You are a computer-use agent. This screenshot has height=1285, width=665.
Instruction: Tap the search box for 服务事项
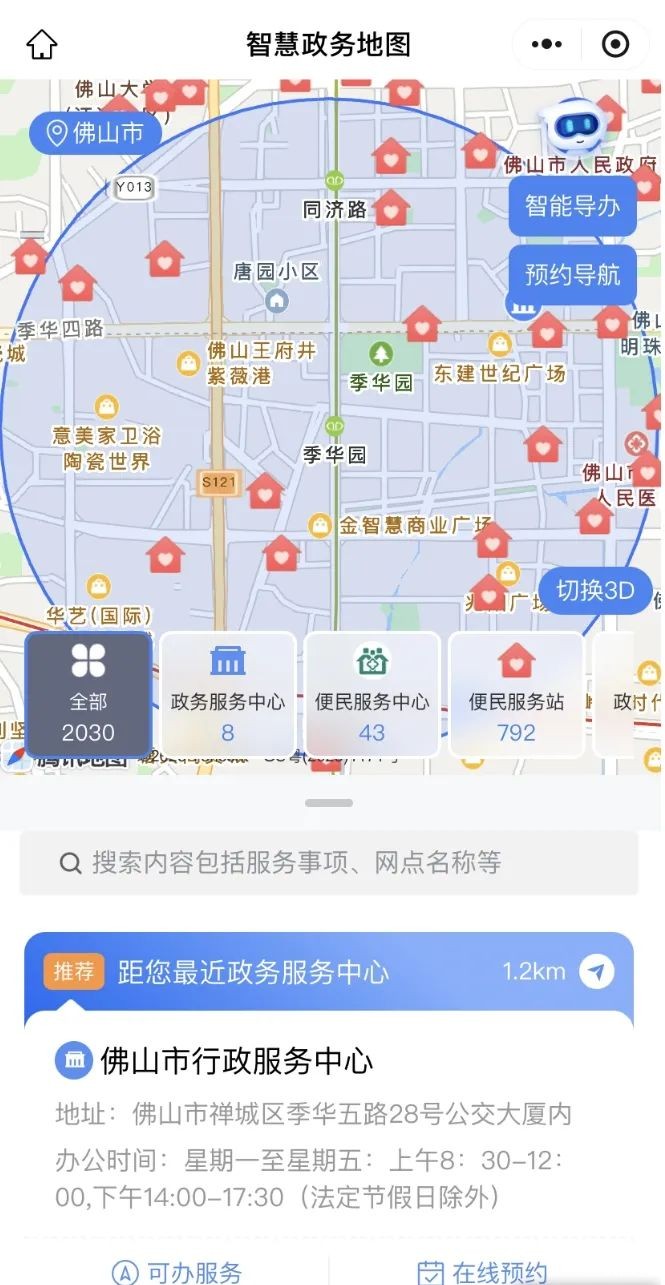click(x=329, y=863)
